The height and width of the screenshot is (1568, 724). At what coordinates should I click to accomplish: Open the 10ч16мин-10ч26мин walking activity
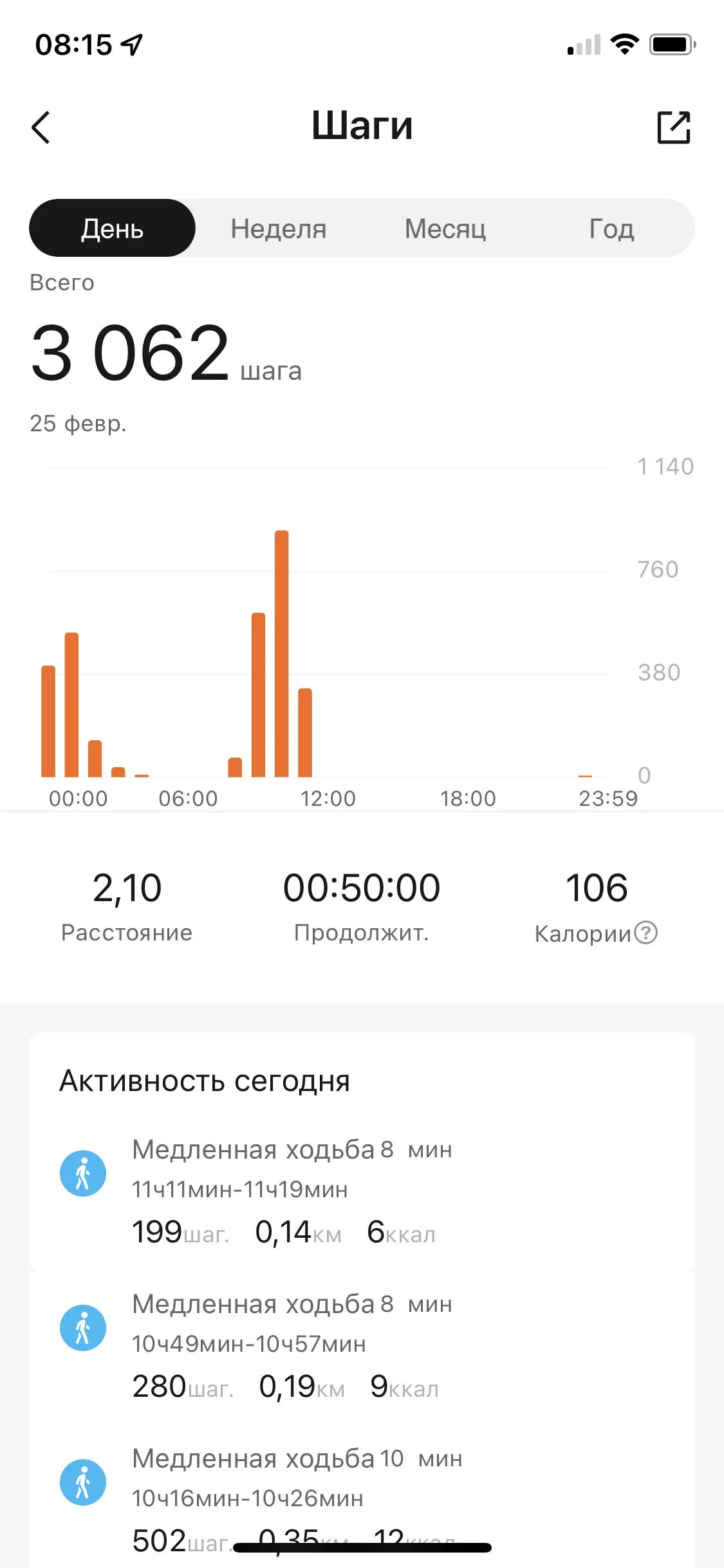360,1493
